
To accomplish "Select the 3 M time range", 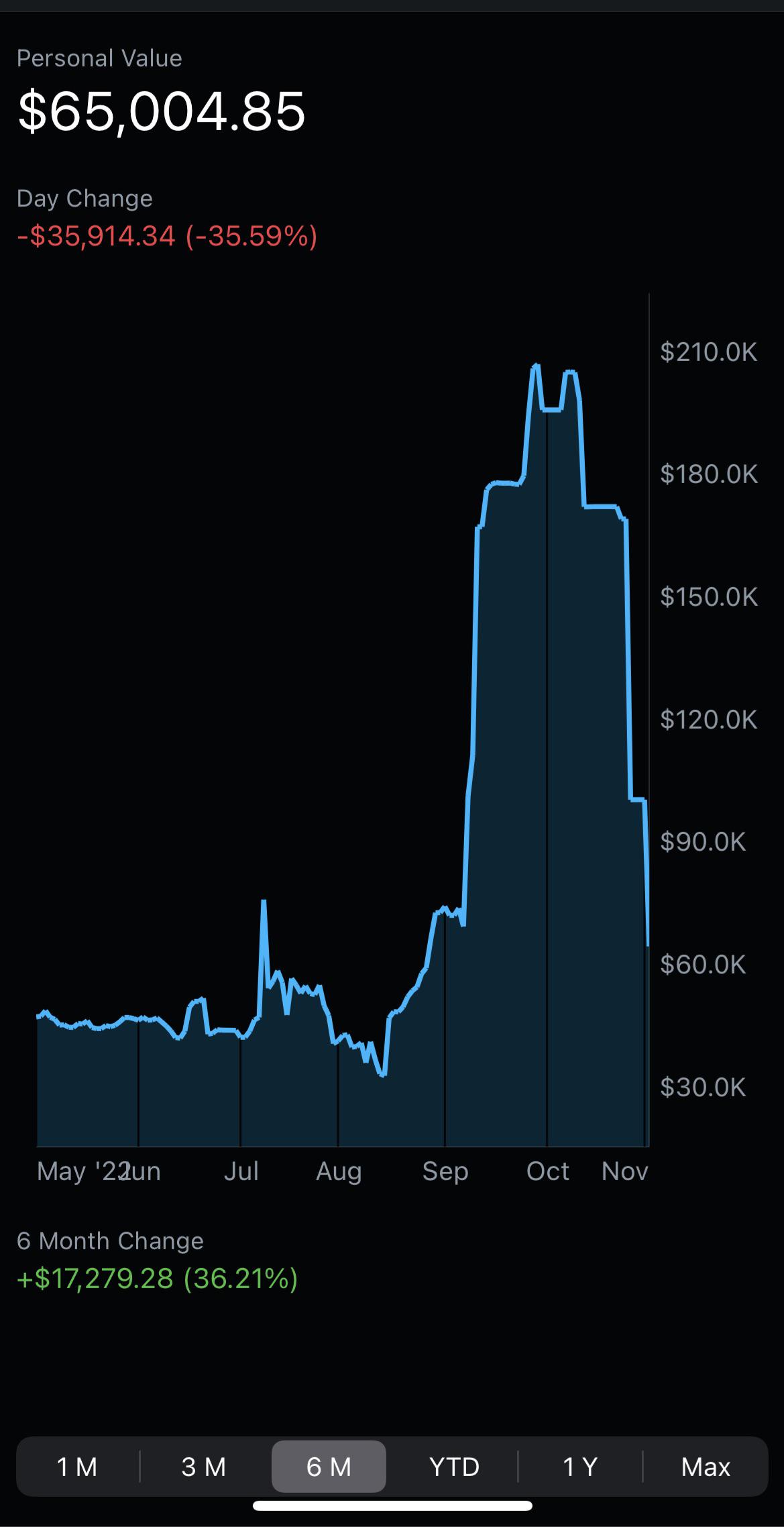I will pyautogui.click(x=203, y=1467).
